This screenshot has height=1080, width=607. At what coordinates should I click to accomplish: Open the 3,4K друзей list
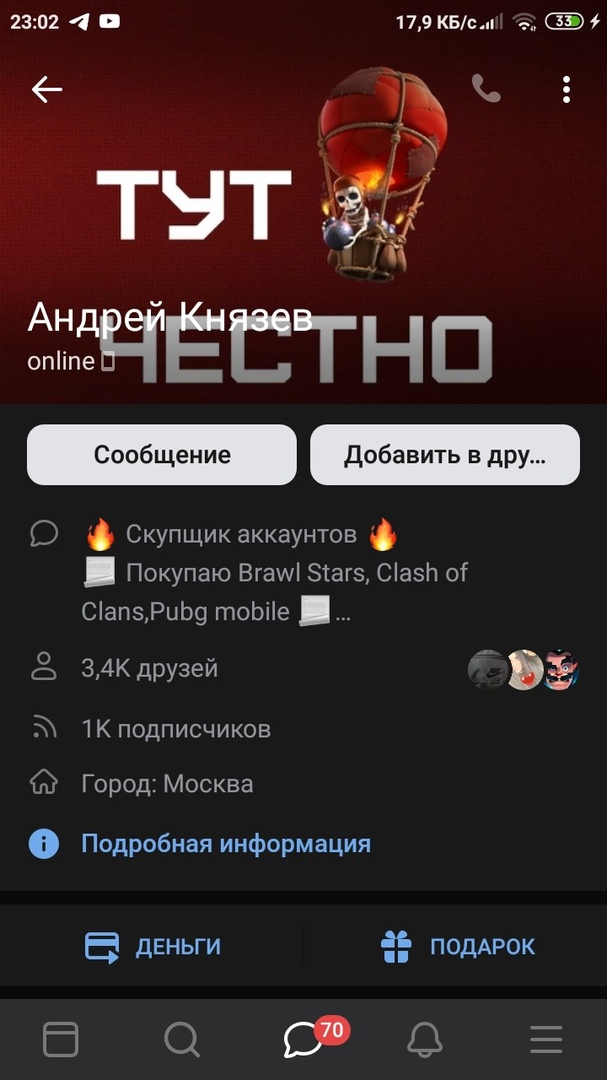[x=150, y=668]
